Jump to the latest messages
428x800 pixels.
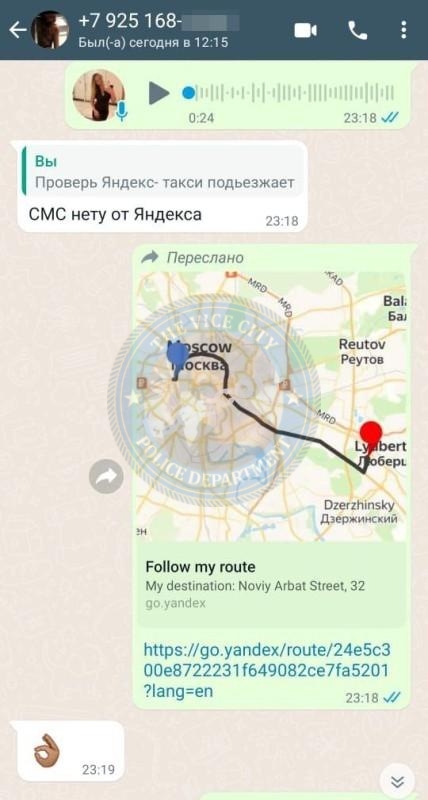tap(397, 782)
